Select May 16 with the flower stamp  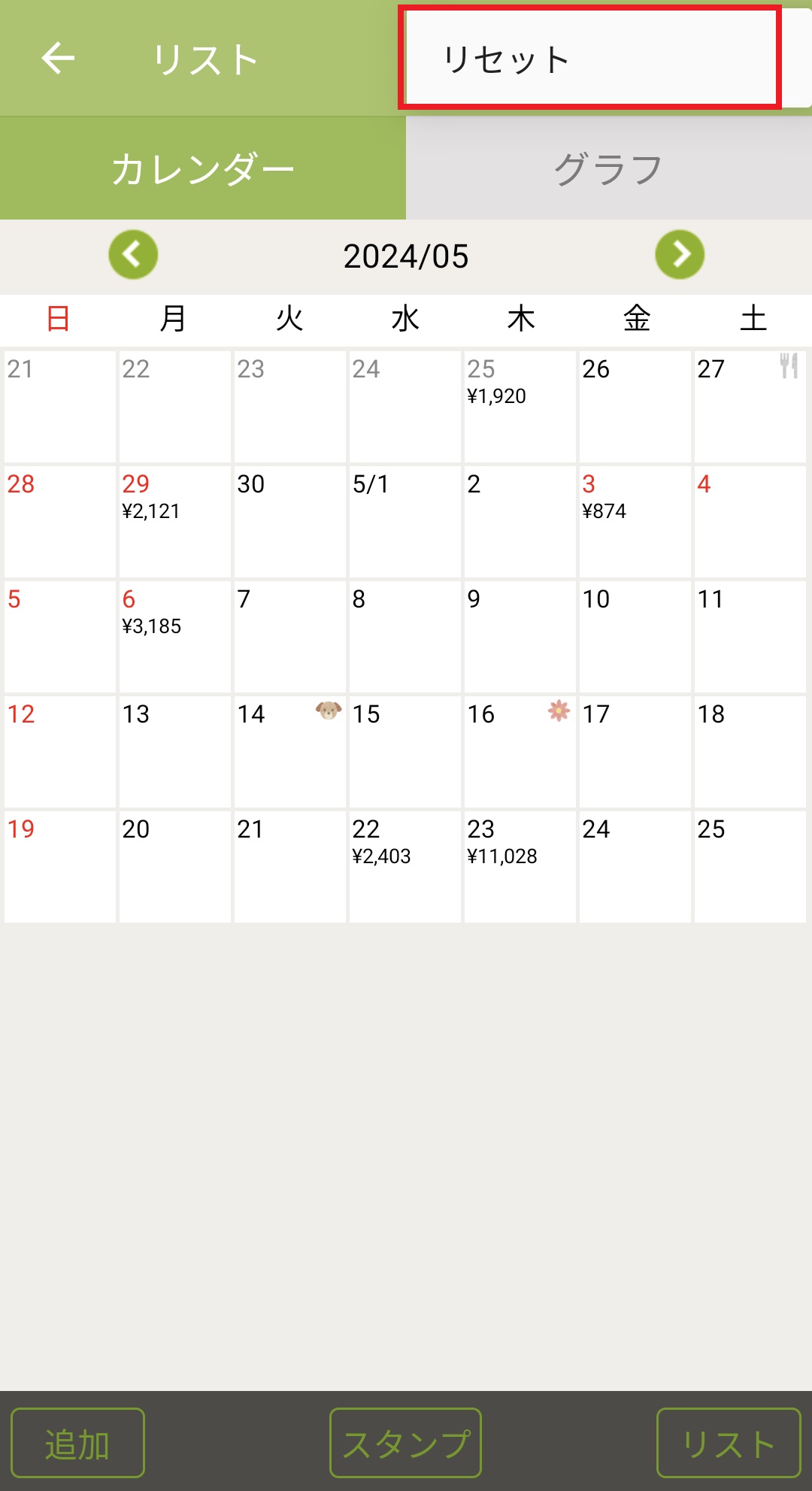pos(520,751)
